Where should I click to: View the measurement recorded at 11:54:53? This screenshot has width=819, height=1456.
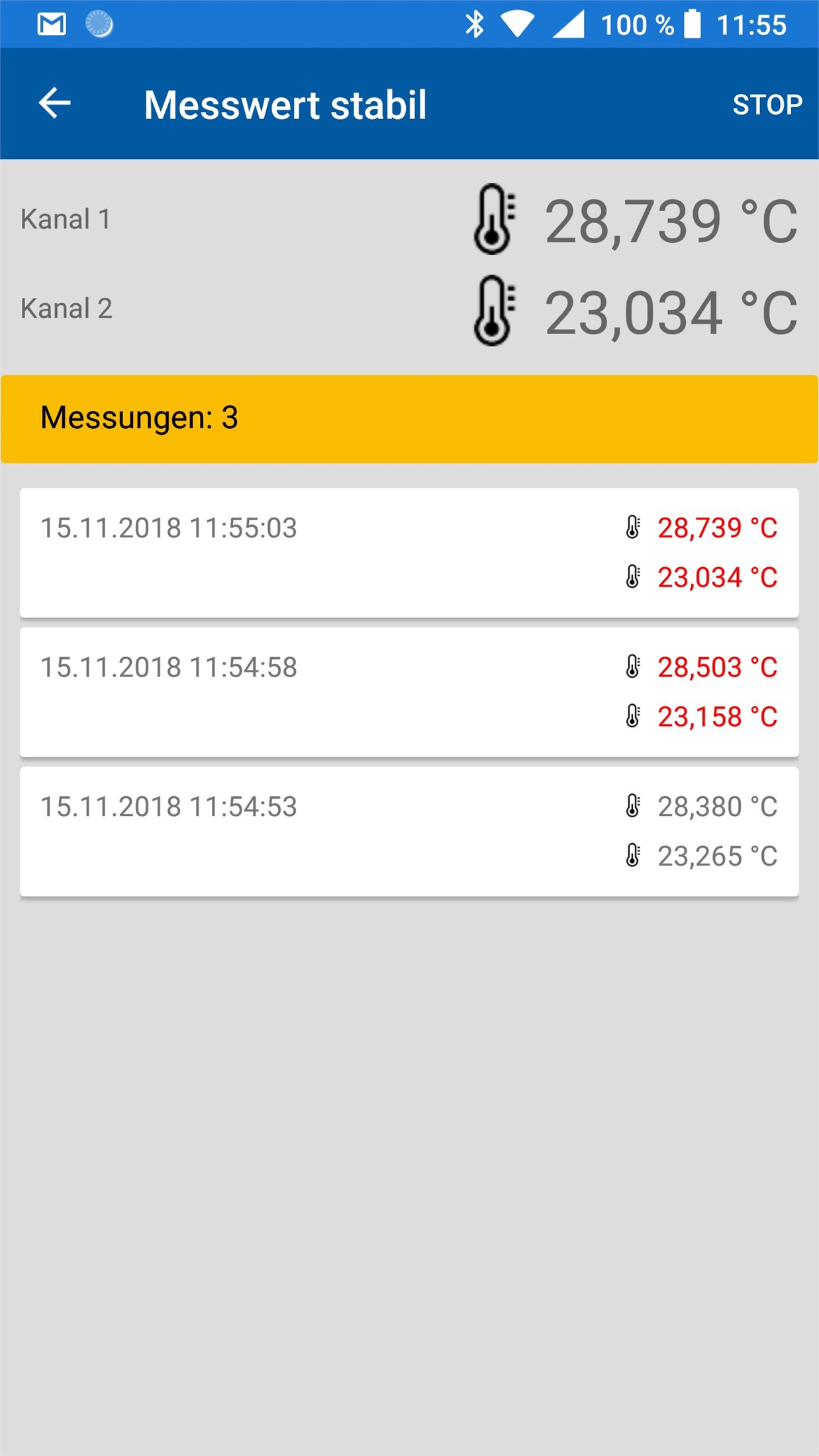pos(409,831)
